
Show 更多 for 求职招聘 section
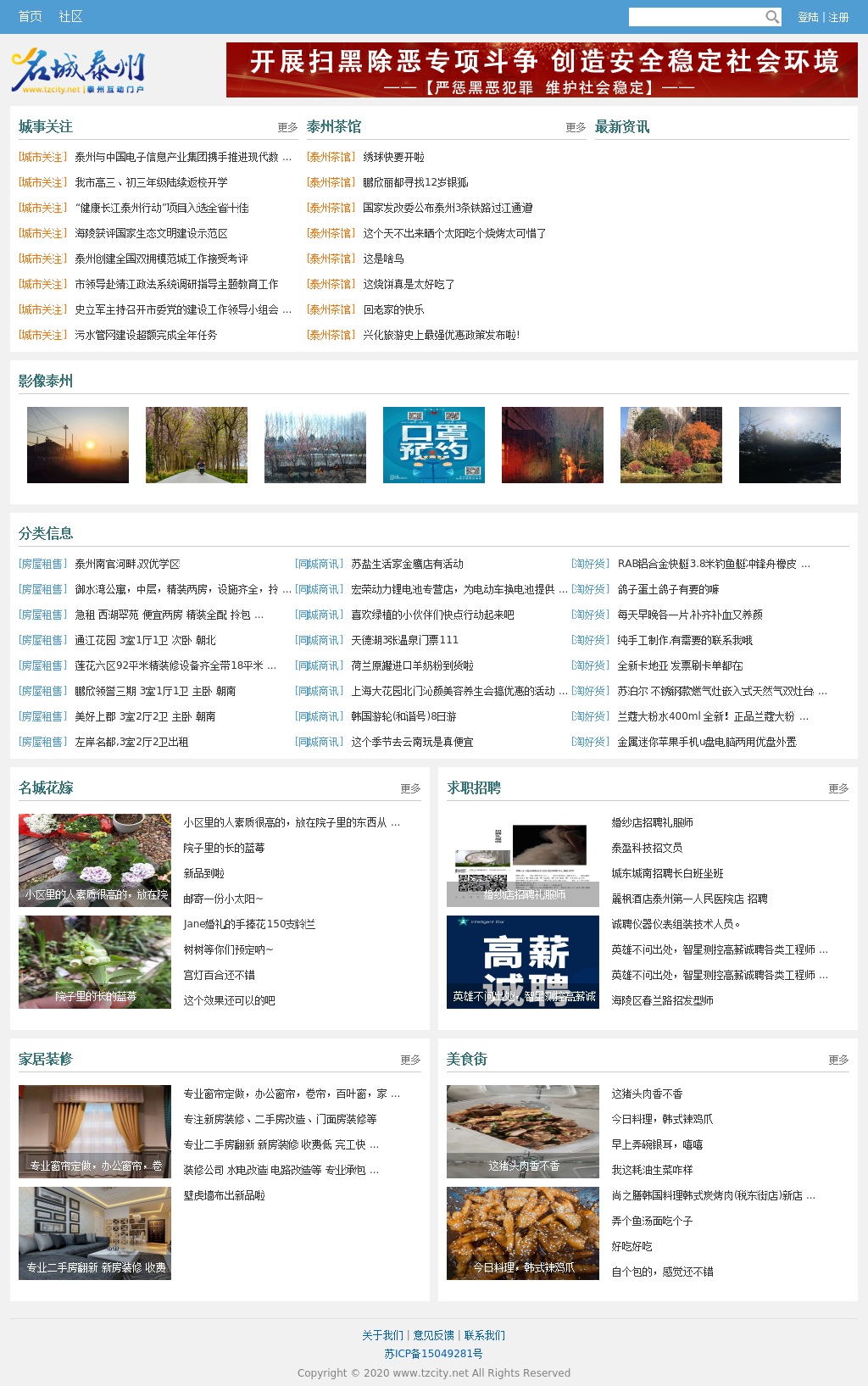coord(838,788)
